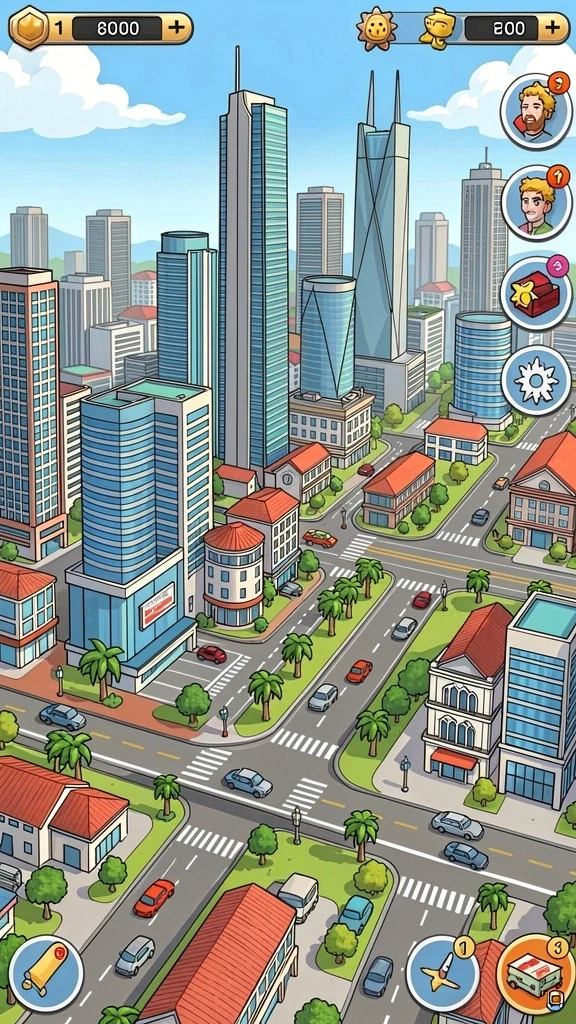Viewport: 576px width, 1024px height.
Task: Tap the plus next to the 200 counter
Action: coord(552,27)
